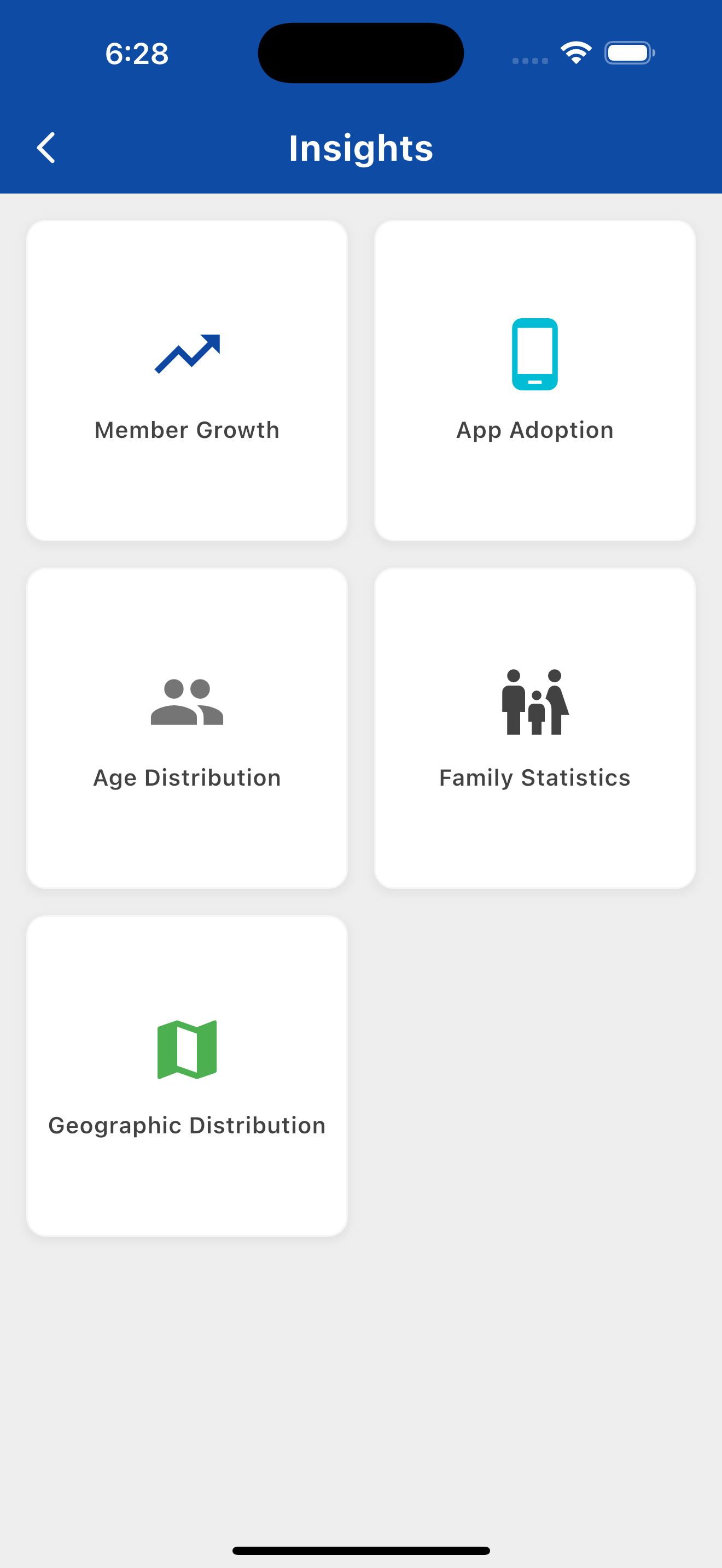Viewport: 722px width, 1568px height.
Task: Tap the Dynamic Island at screen top
Action: (x=360, y=53)
